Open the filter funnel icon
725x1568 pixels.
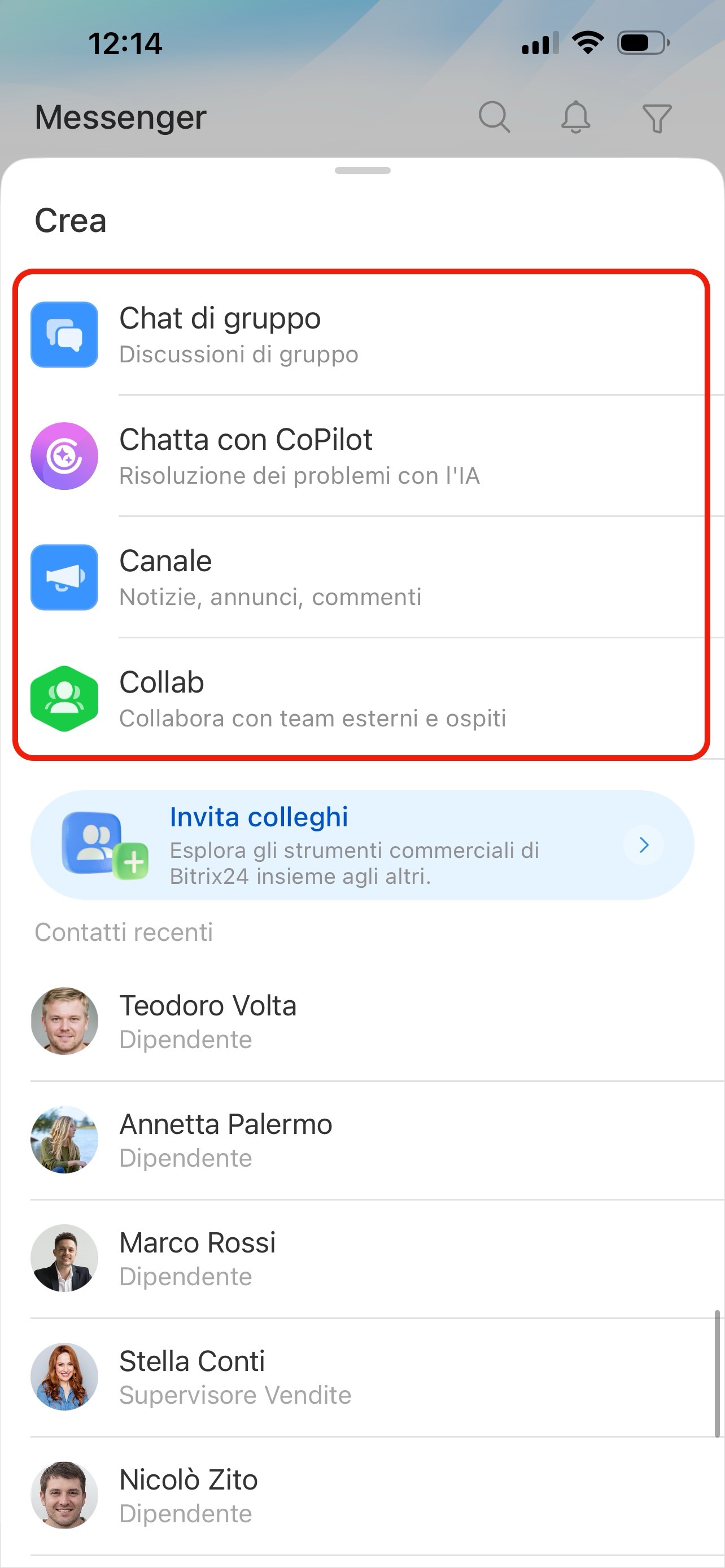tap(657, 118)
